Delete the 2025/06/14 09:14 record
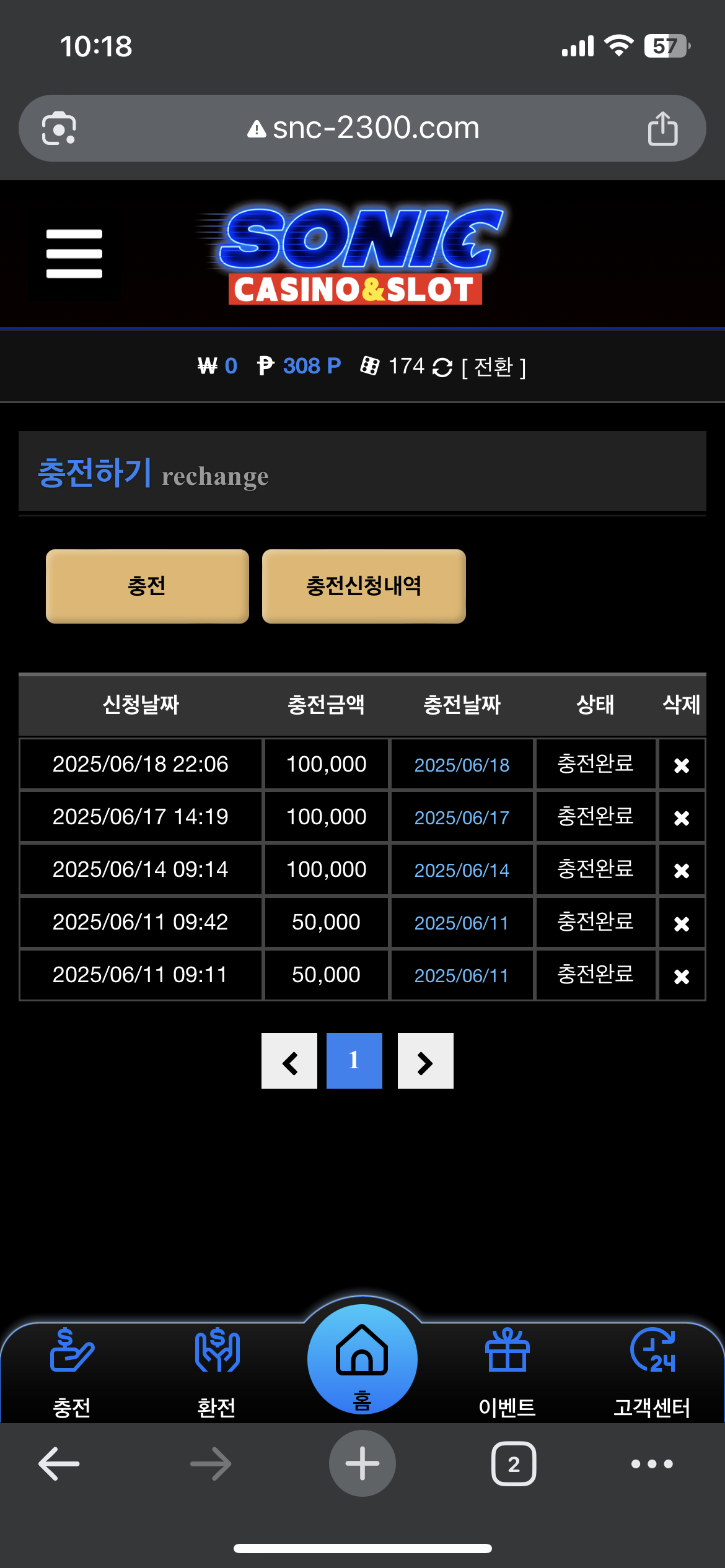The height and width of the screenshot is (1568, 725). 682,871
